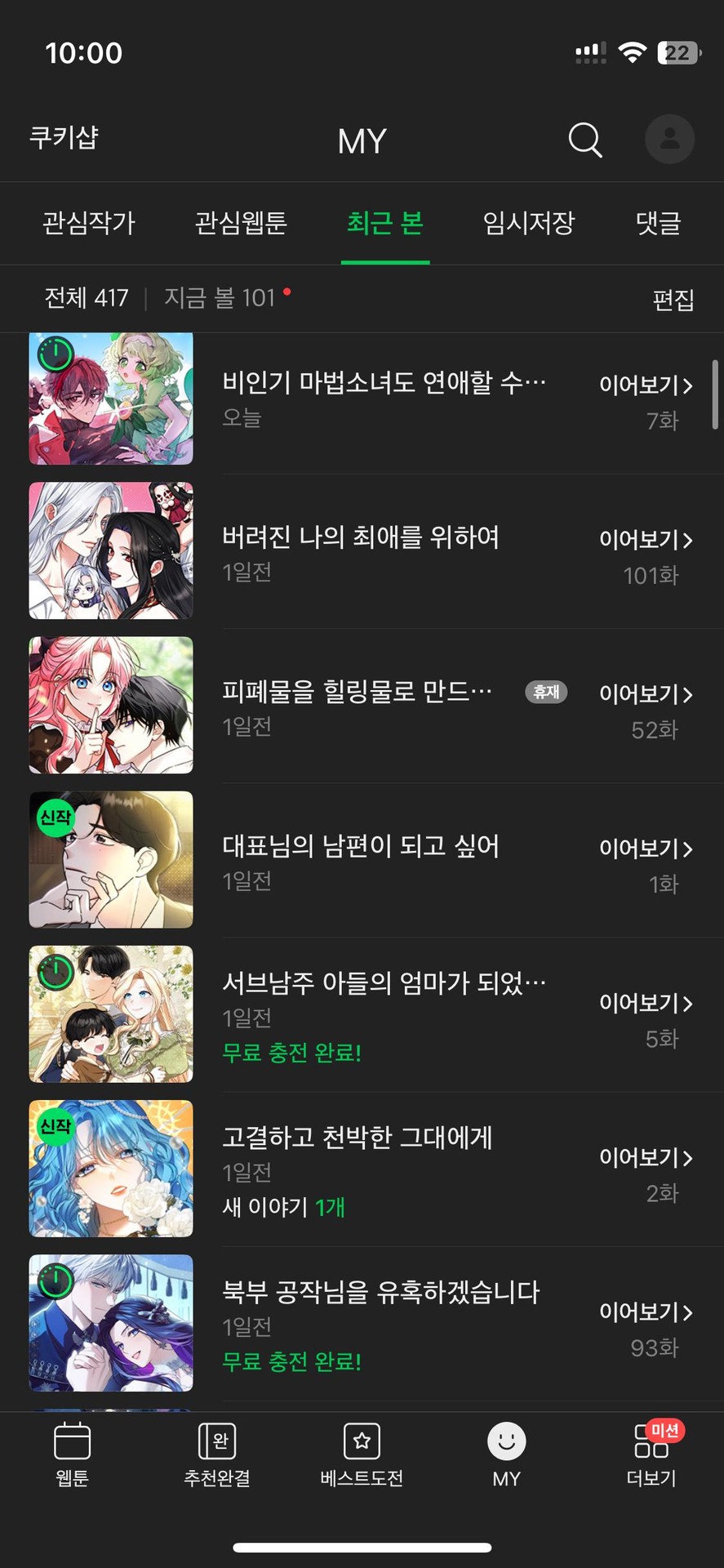Open the search icon
This screenshot has height=1568, width=724.
[x=584, y=140]
